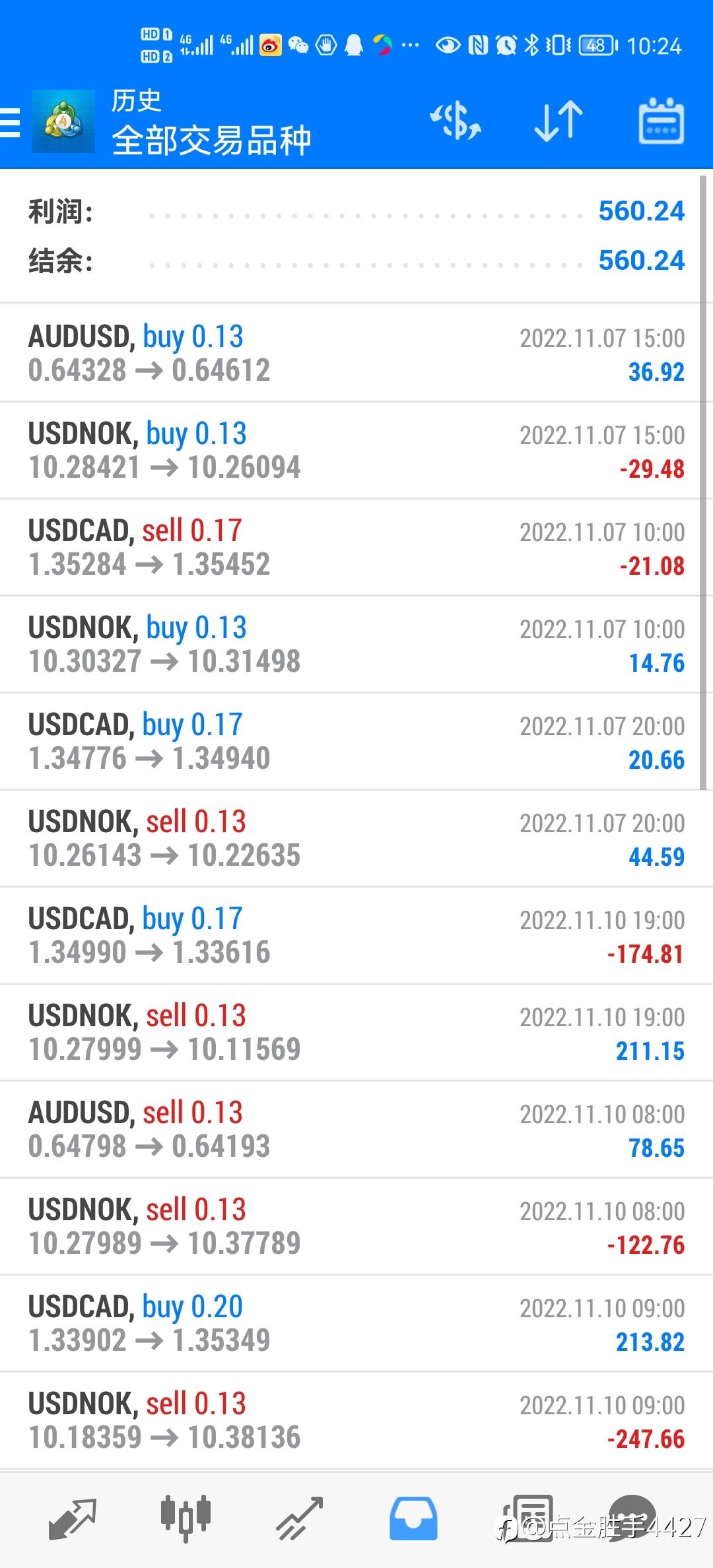Choose history date range via calendar

point(661,121)
